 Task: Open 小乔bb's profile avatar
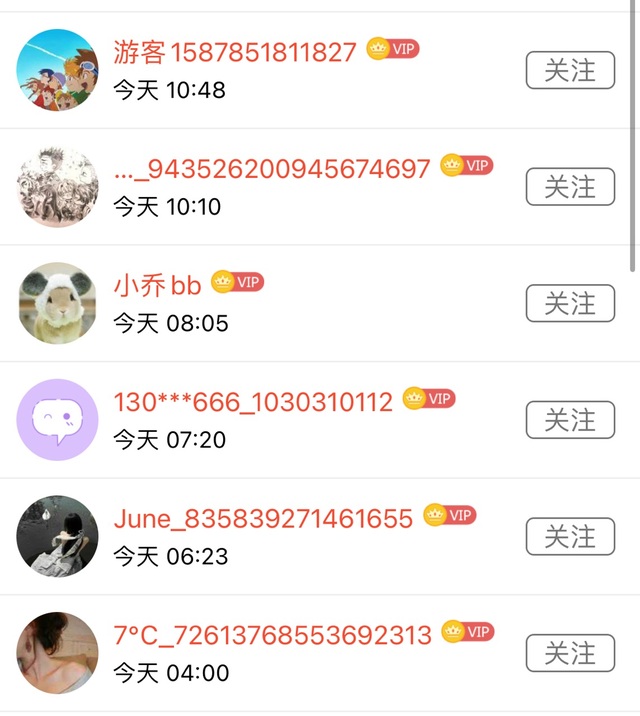coord(58,303)
